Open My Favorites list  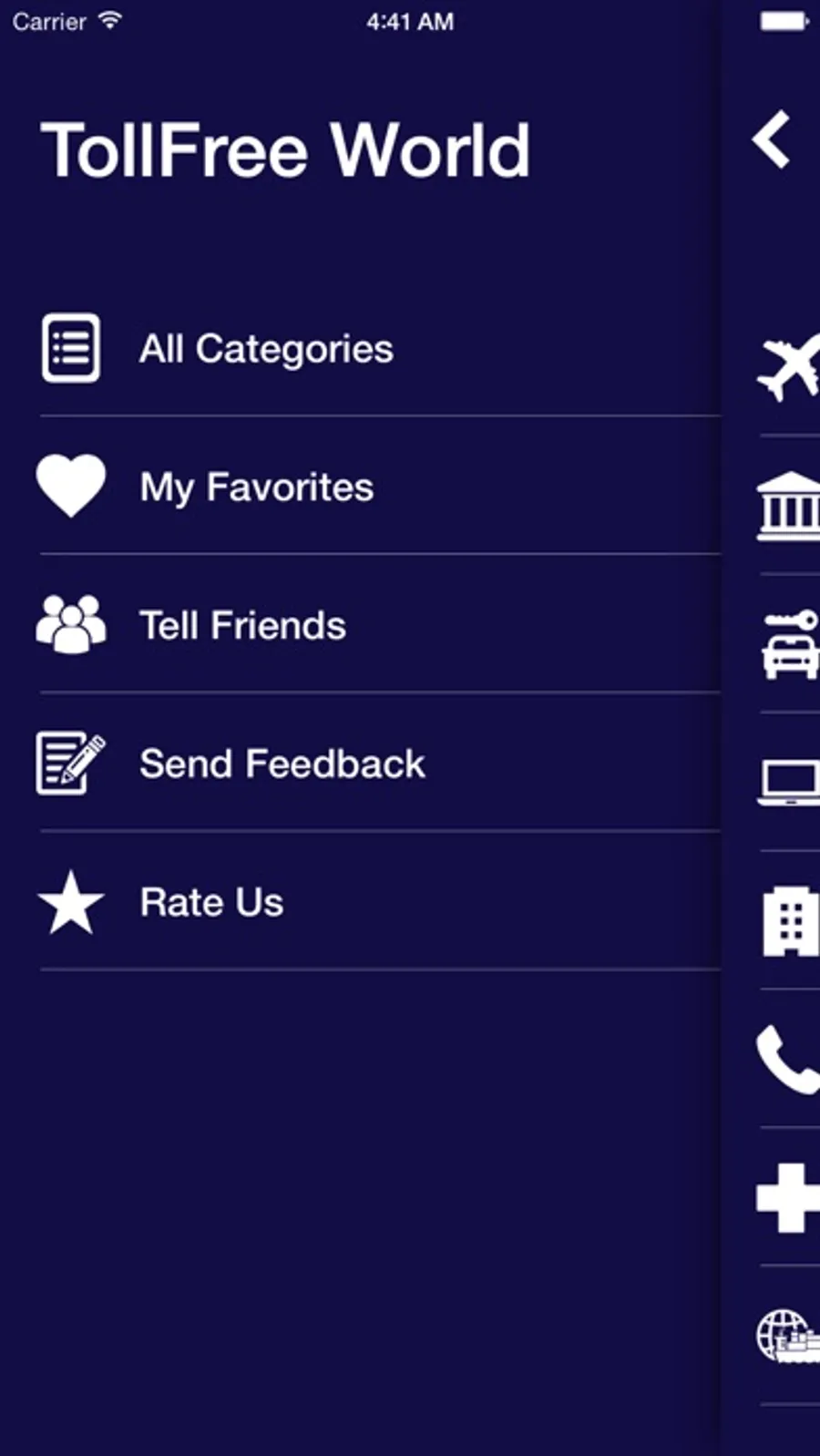256,487
